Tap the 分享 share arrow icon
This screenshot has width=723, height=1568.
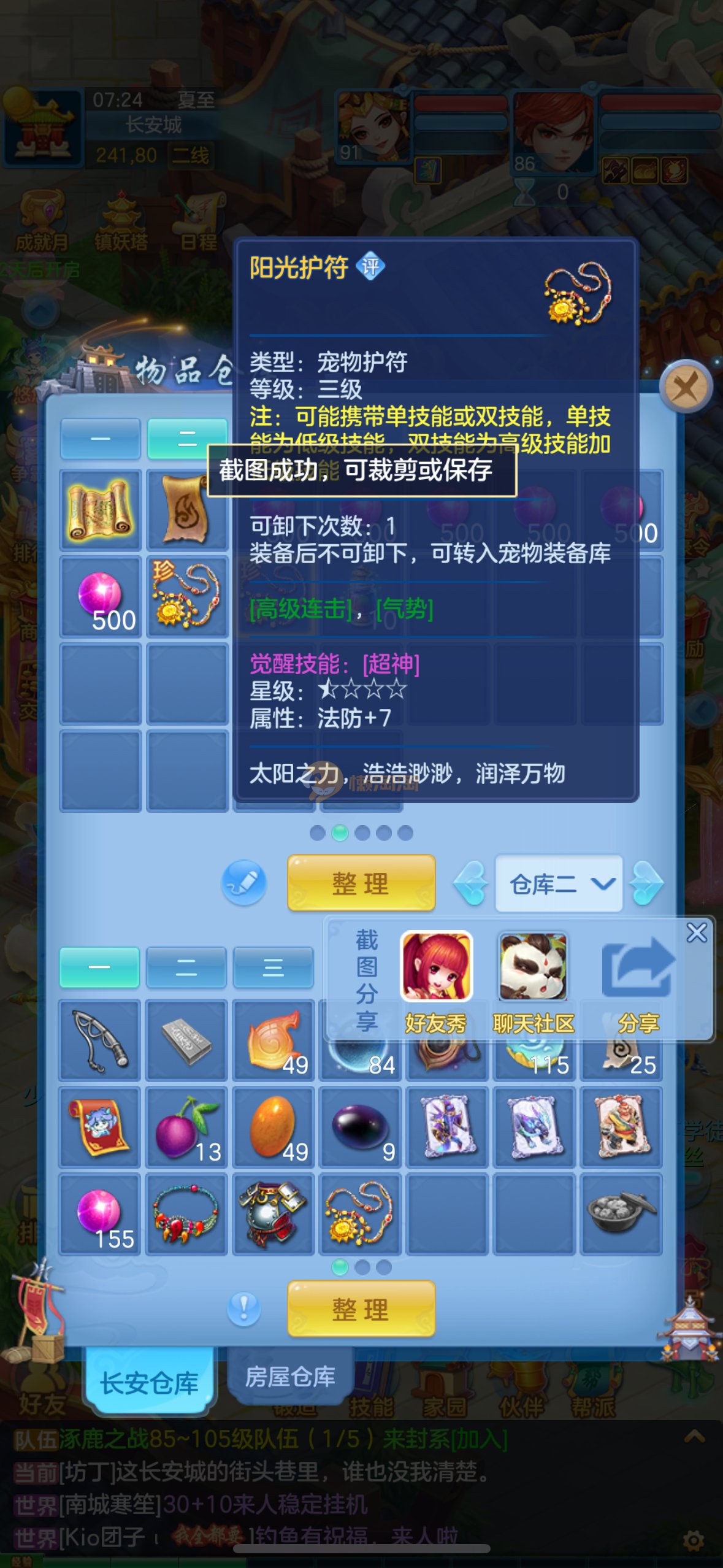click(638, 969)
